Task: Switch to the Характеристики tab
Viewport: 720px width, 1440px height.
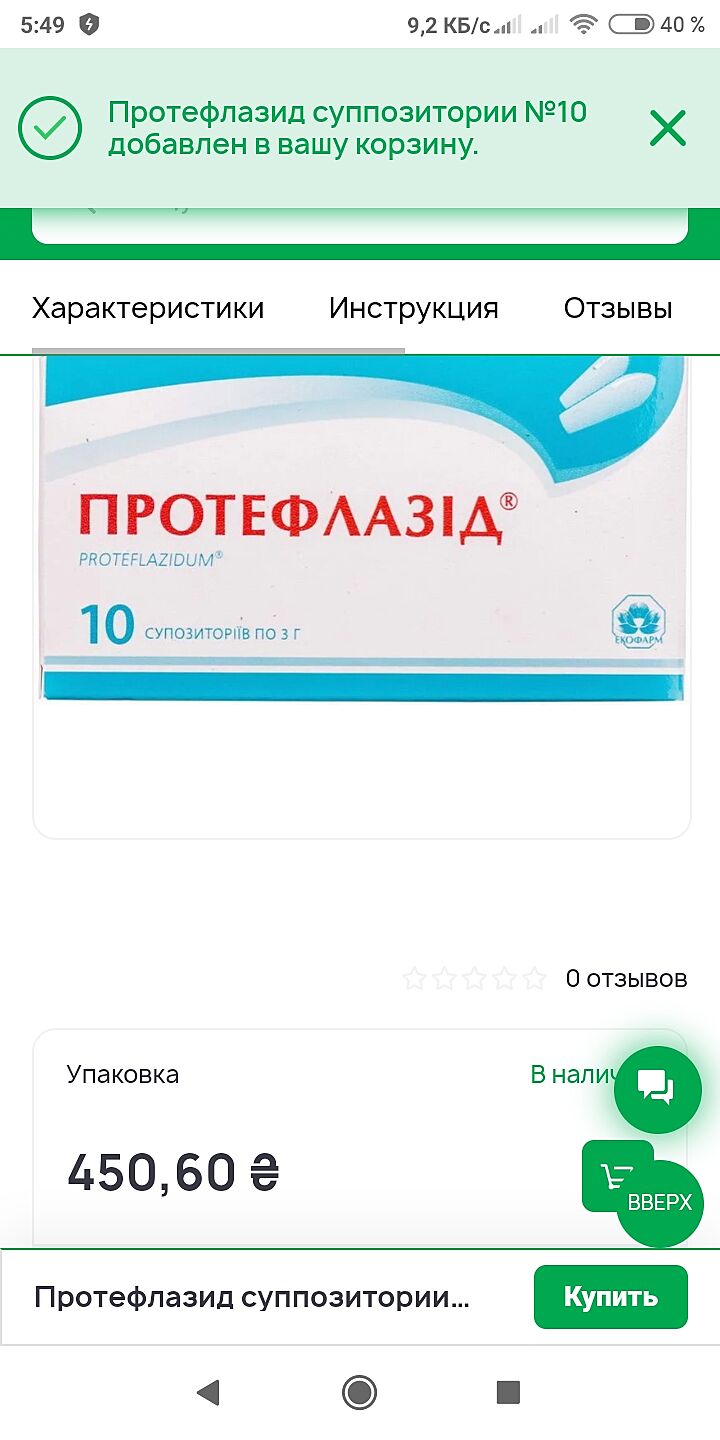Action: tap(148, 308)
